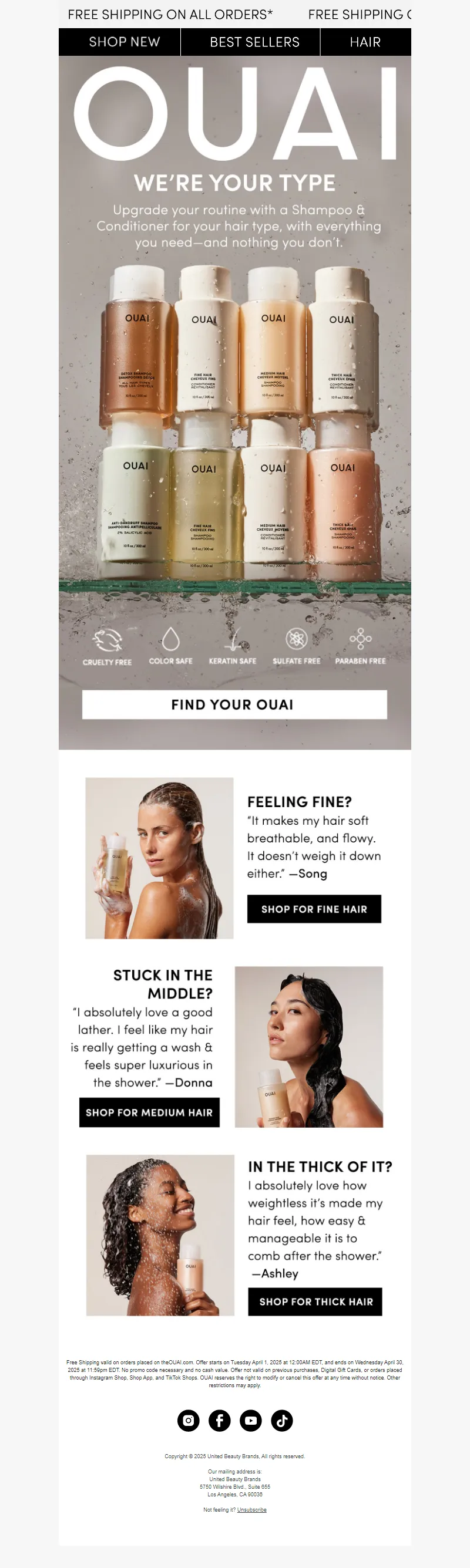Open the Hair category
This screenshot has height=1568, width=470.
(365, 42)
